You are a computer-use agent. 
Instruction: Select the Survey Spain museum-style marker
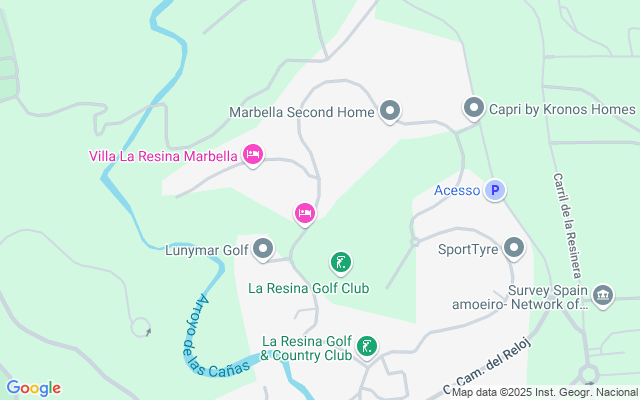tap(603, 295)
